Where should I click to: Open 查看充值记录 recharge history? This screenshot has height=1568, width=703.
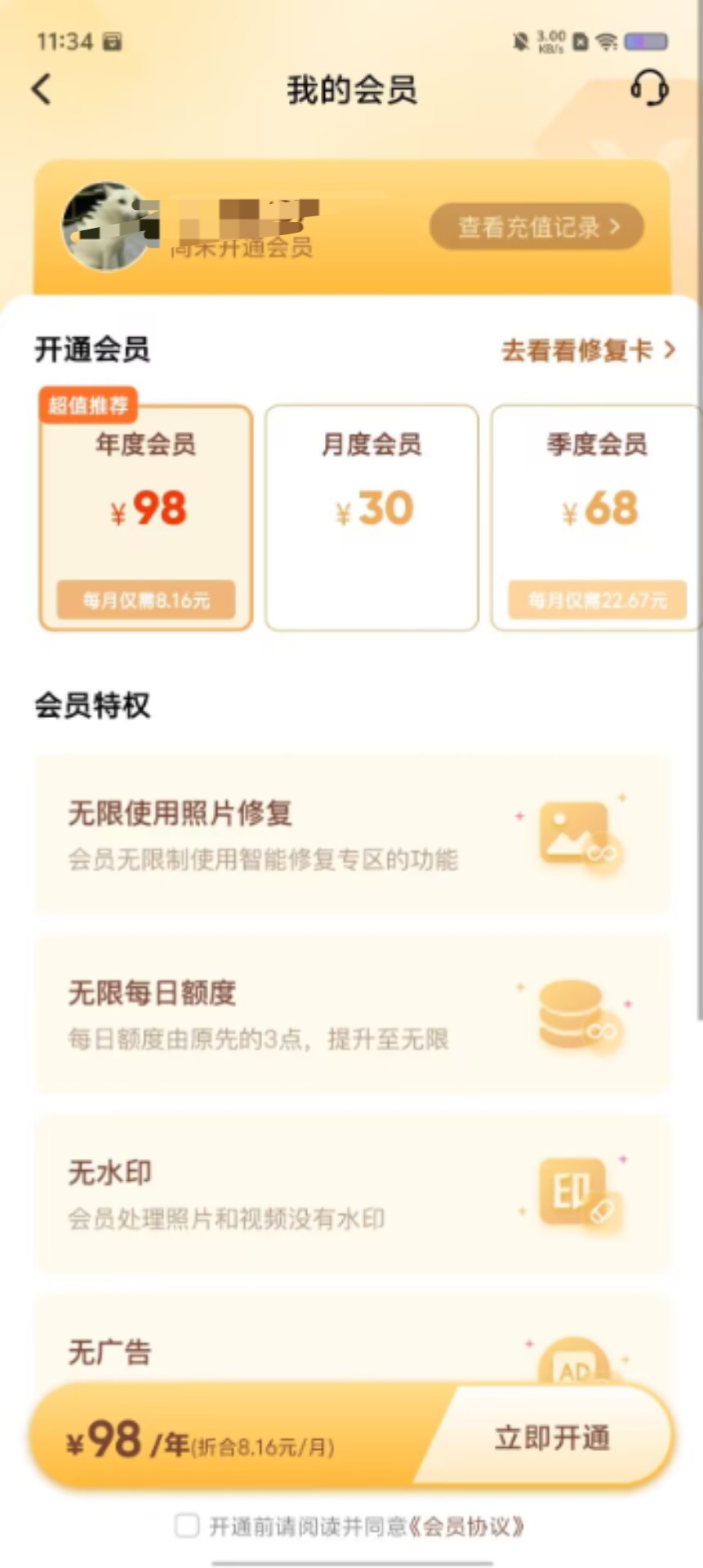click(536, 227)
